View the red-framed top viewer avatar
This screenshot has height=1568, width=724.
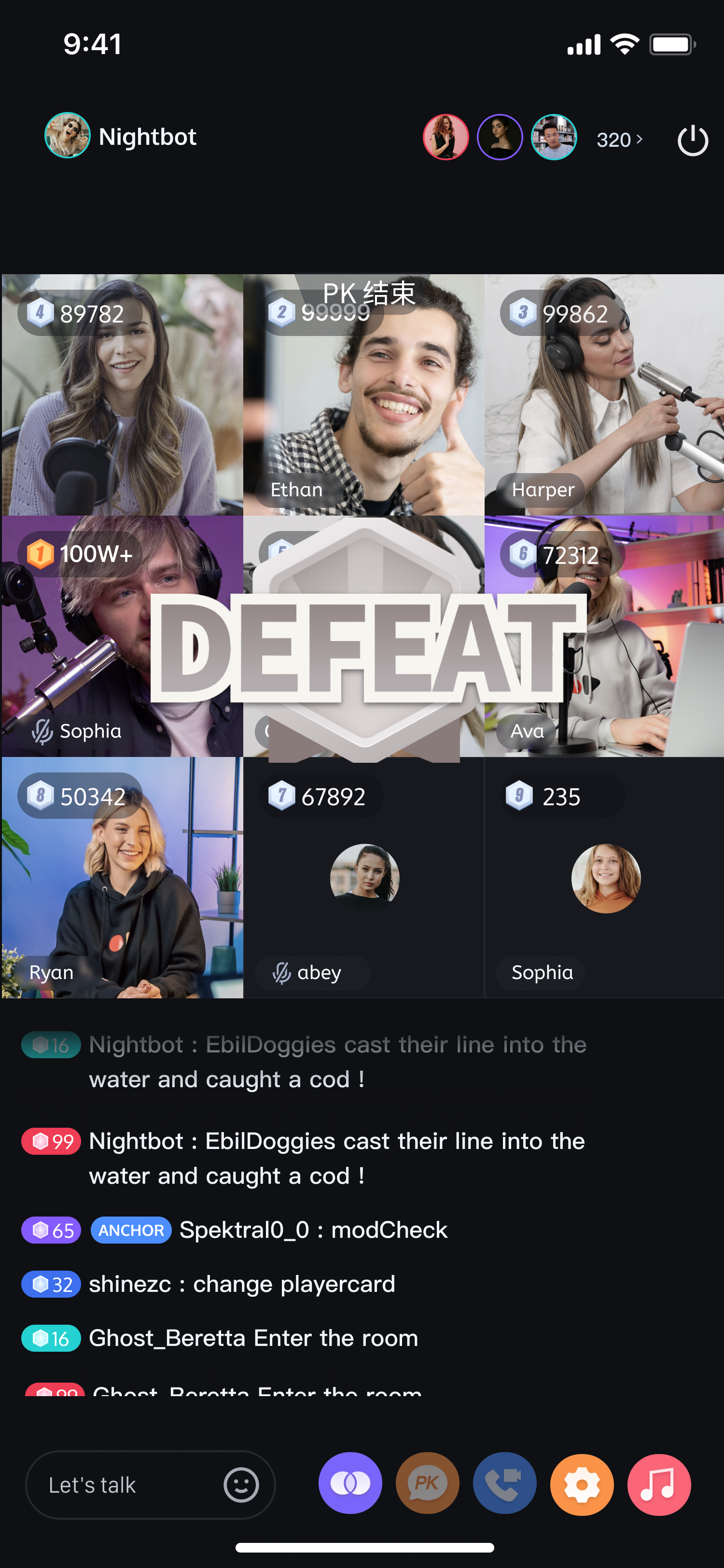click(x=446, y=137)
